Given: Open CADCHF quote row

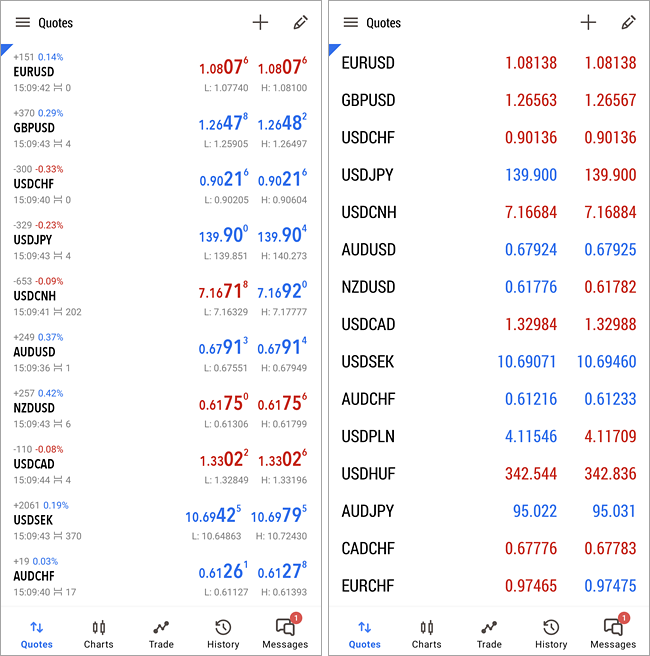Looking at the screenshot, I should click(486, 548).
